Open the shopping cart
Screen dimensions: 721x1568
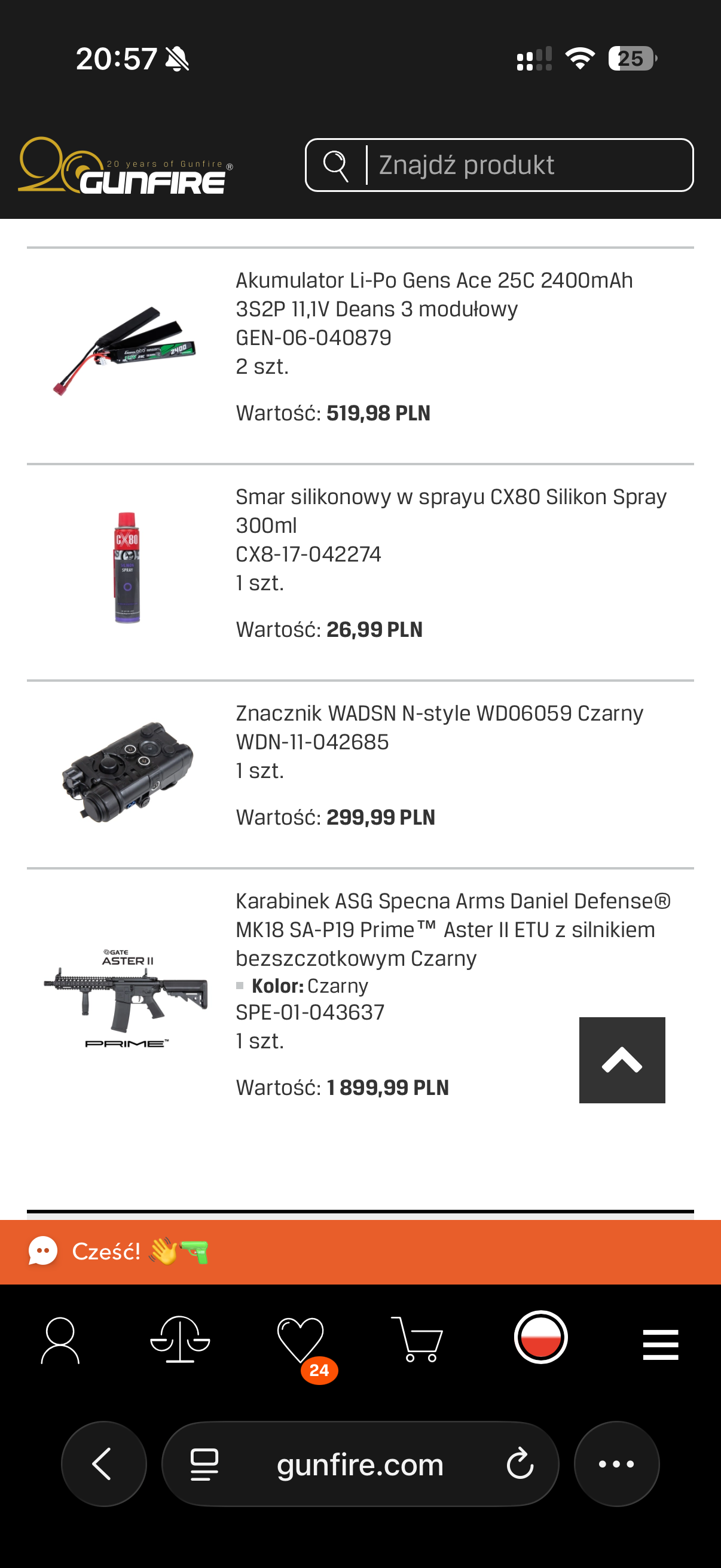click(417, 1340)
